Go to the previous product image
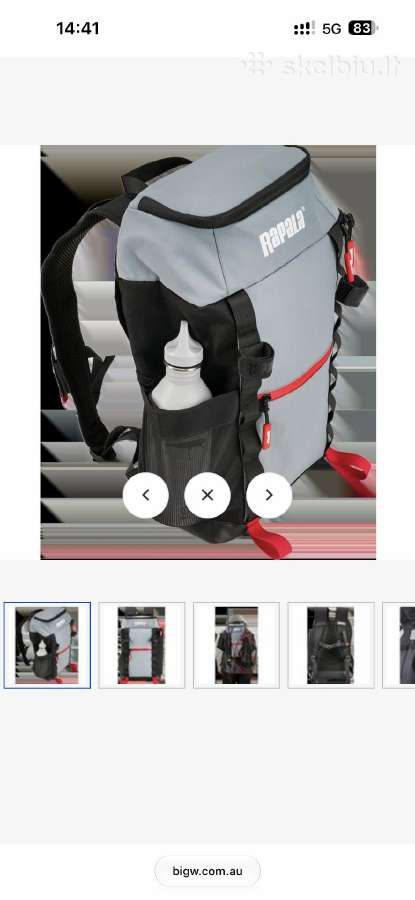Viewport: 415px width, 900px height. (146, 495)
